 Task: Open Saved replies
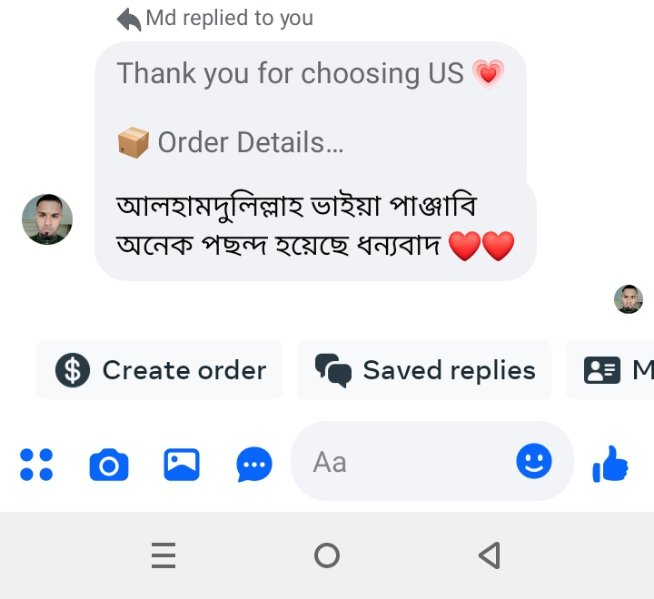tap(424, 370)
